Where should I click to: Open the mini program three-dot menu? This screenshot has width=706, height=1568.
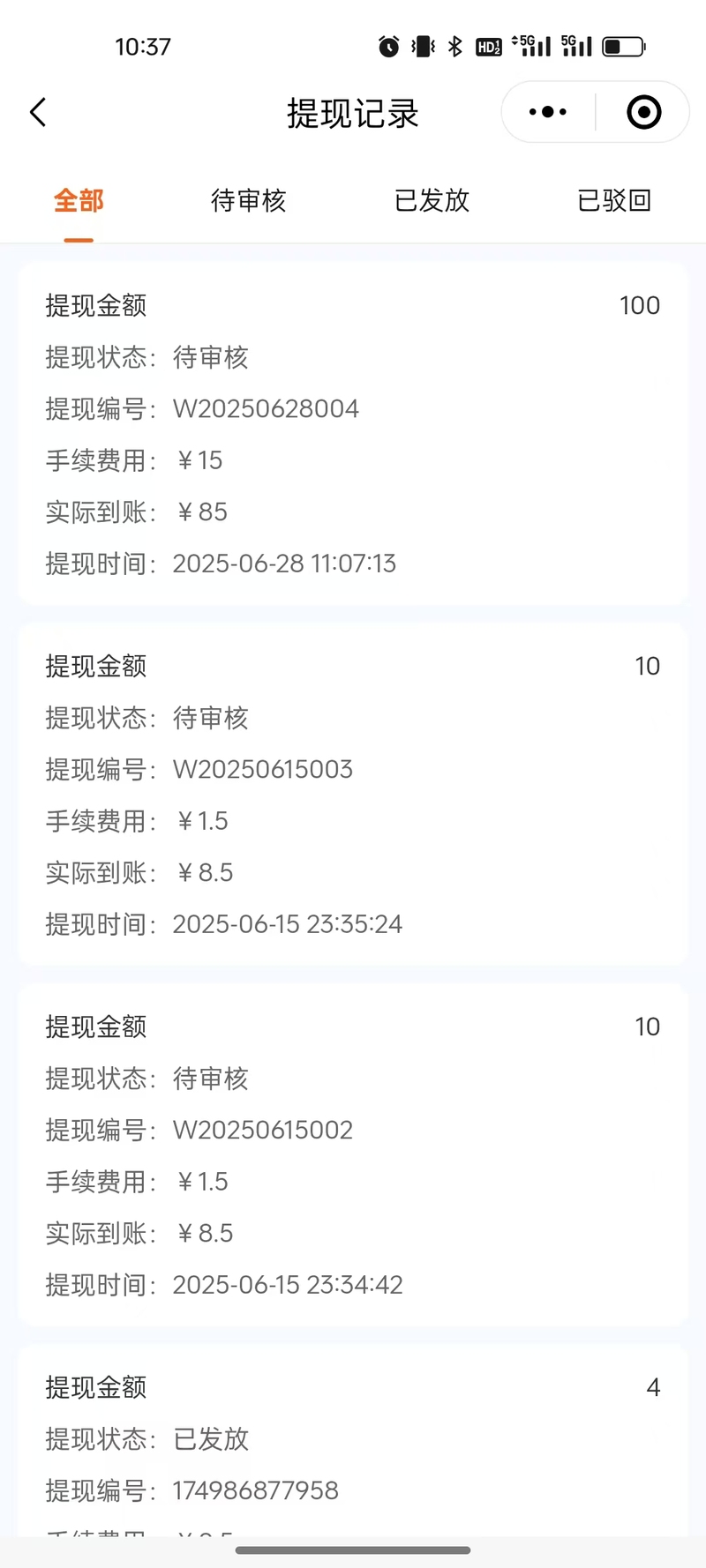[x=548, y=112]
